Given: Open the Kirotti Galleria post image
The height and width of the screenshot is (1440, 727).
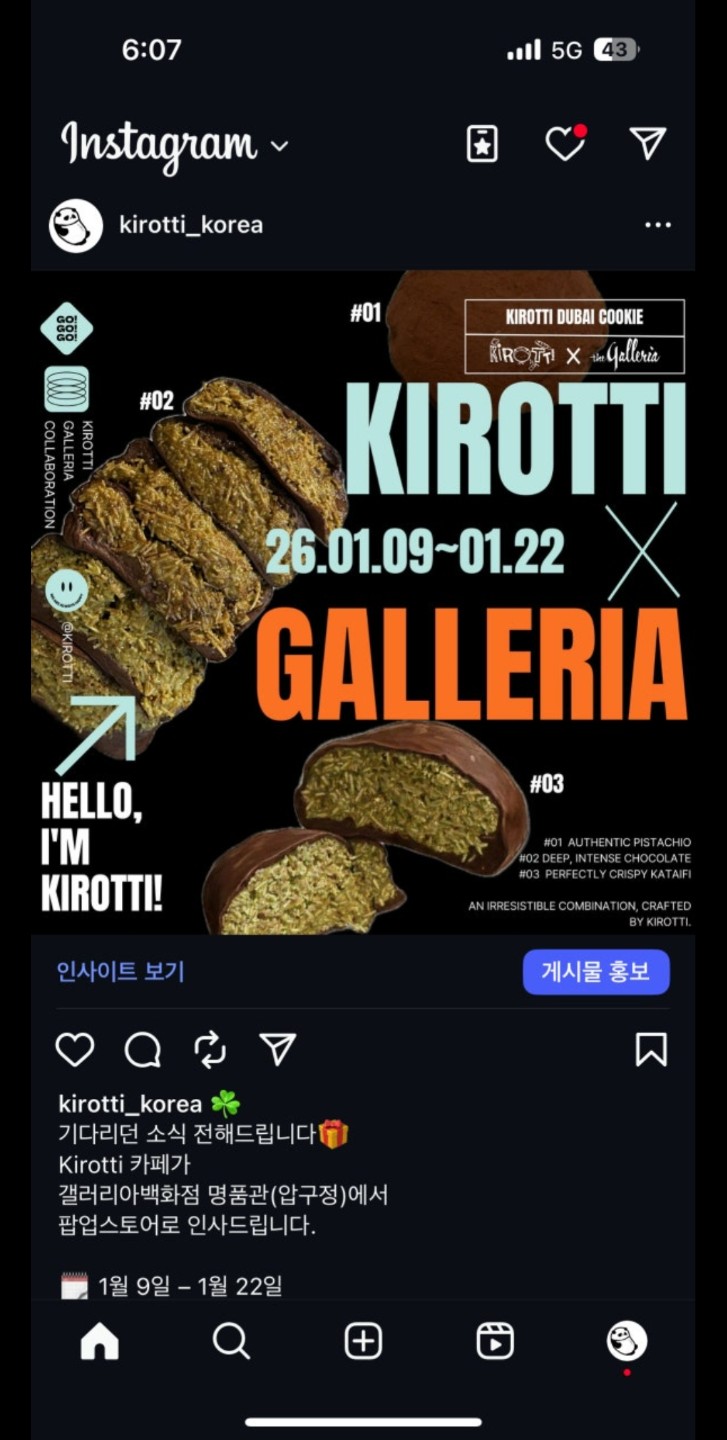Looking at the screenshot, I should (x=363, y=602).
